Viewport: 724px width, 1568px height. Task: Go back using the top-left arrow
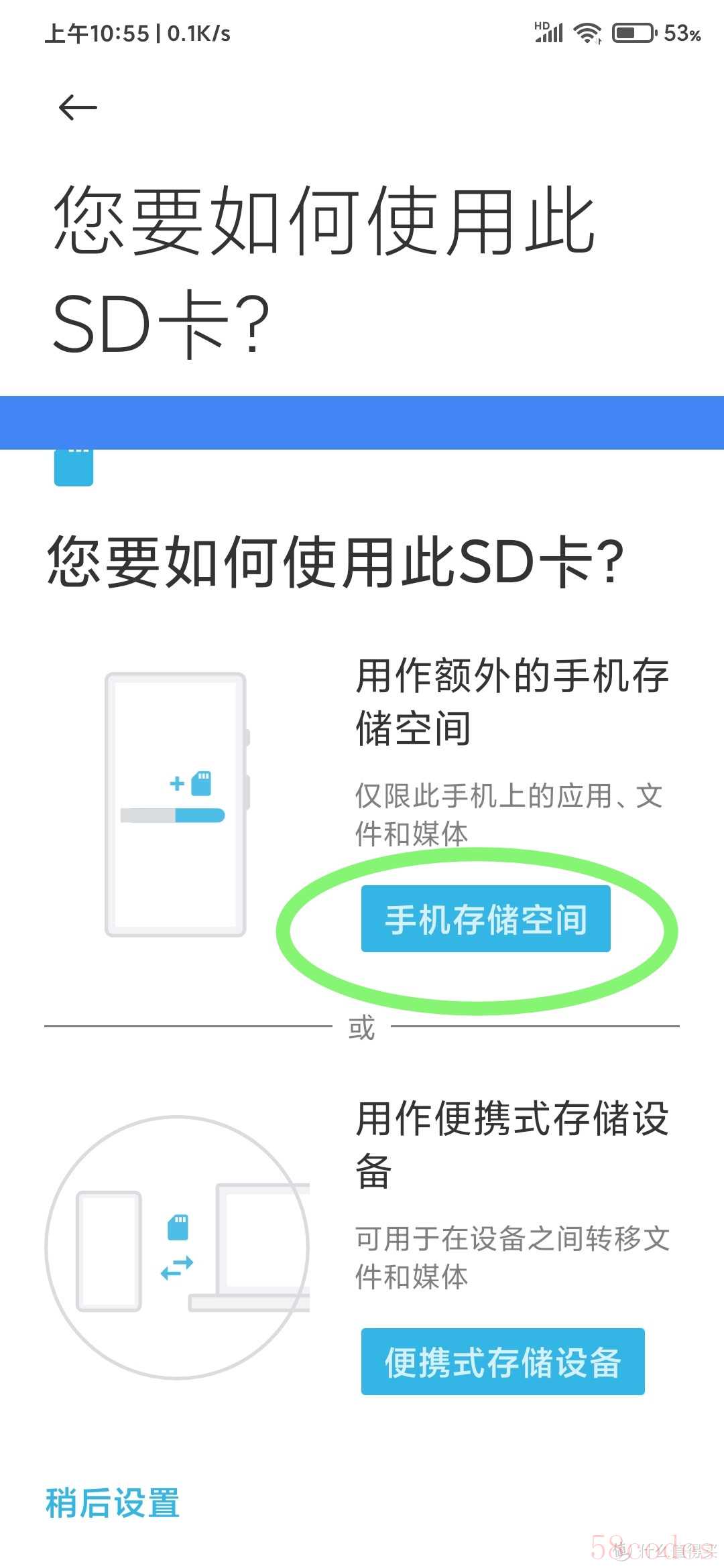pyautogui.click(x=78, y=107)
